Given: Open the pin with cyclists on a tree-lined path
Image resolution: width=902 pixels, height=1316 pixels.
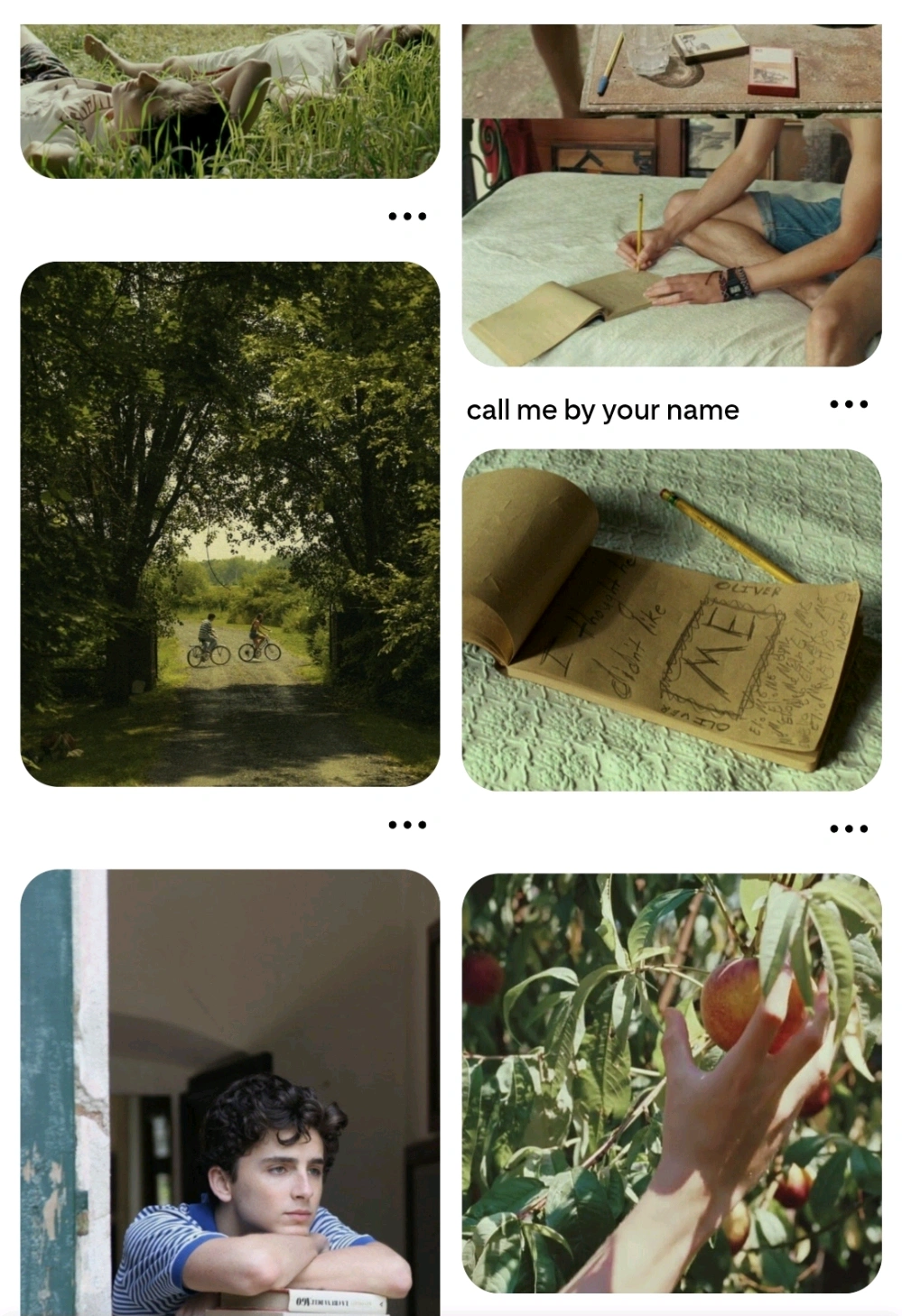Looking at the screenshot, I should pyautogui.click(x=229, y=524).
